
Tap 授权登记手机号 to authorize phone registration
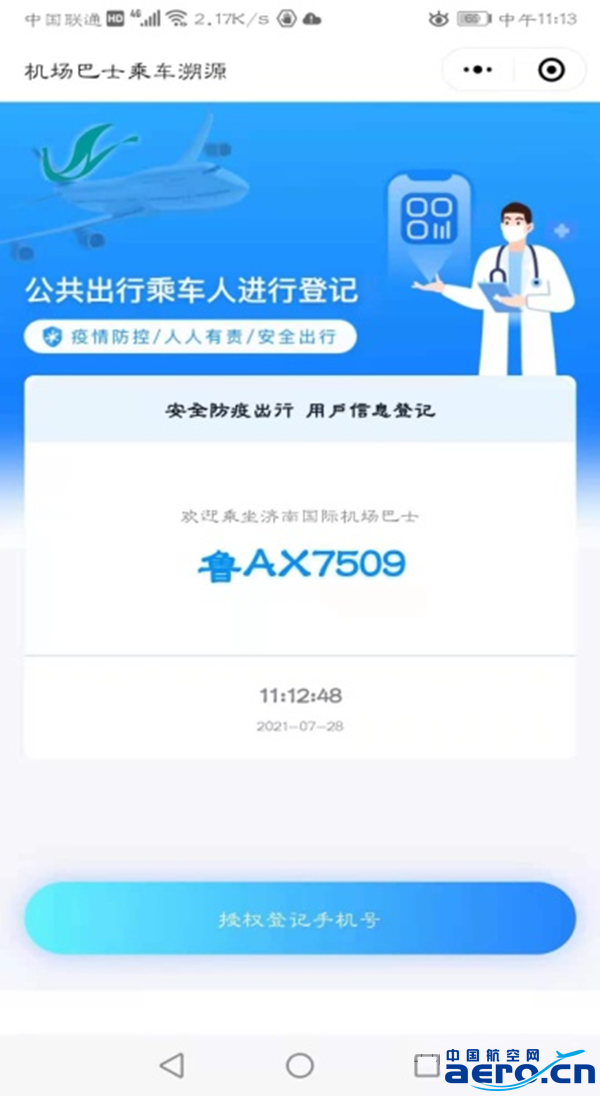coord(300,919)
